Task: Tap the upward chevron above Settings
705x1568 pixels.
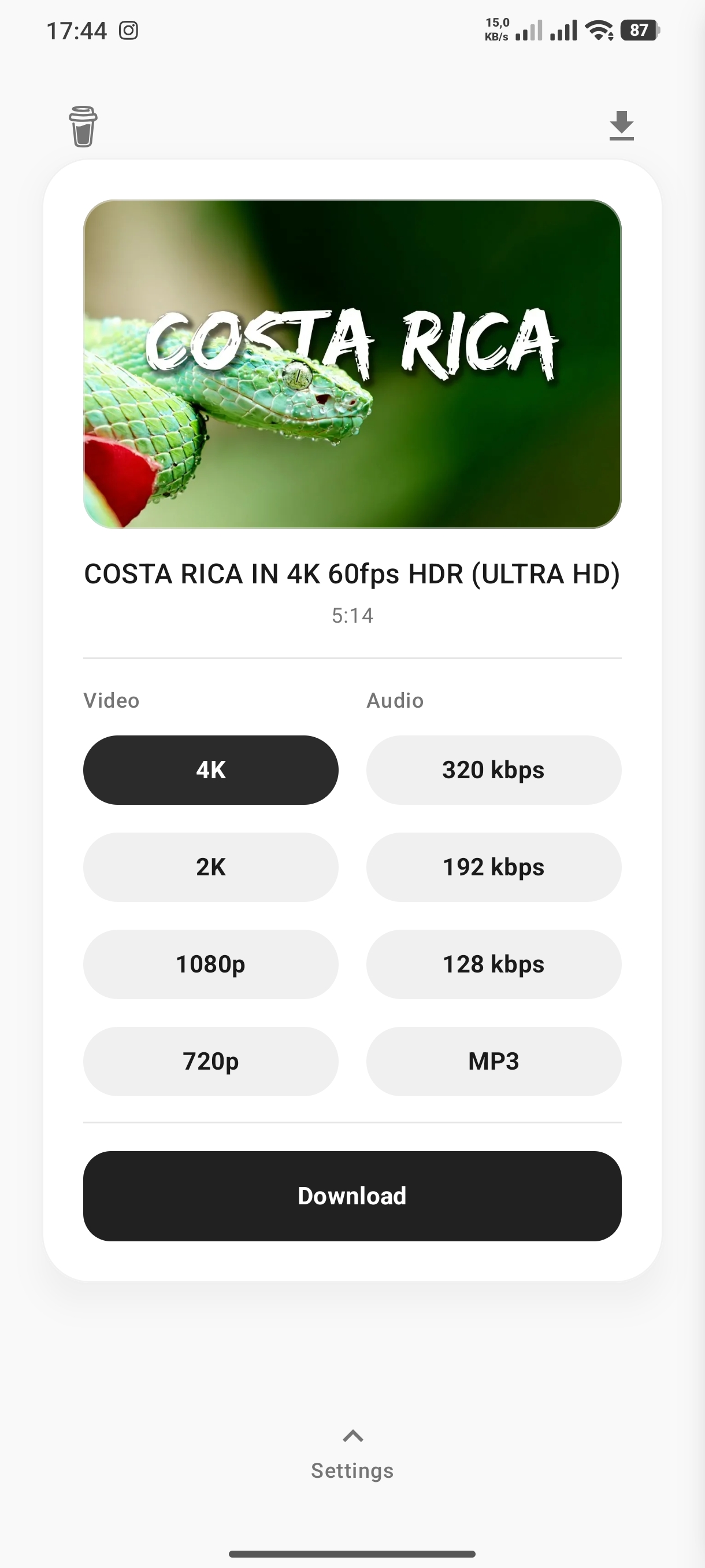Action: point(352,1437)
